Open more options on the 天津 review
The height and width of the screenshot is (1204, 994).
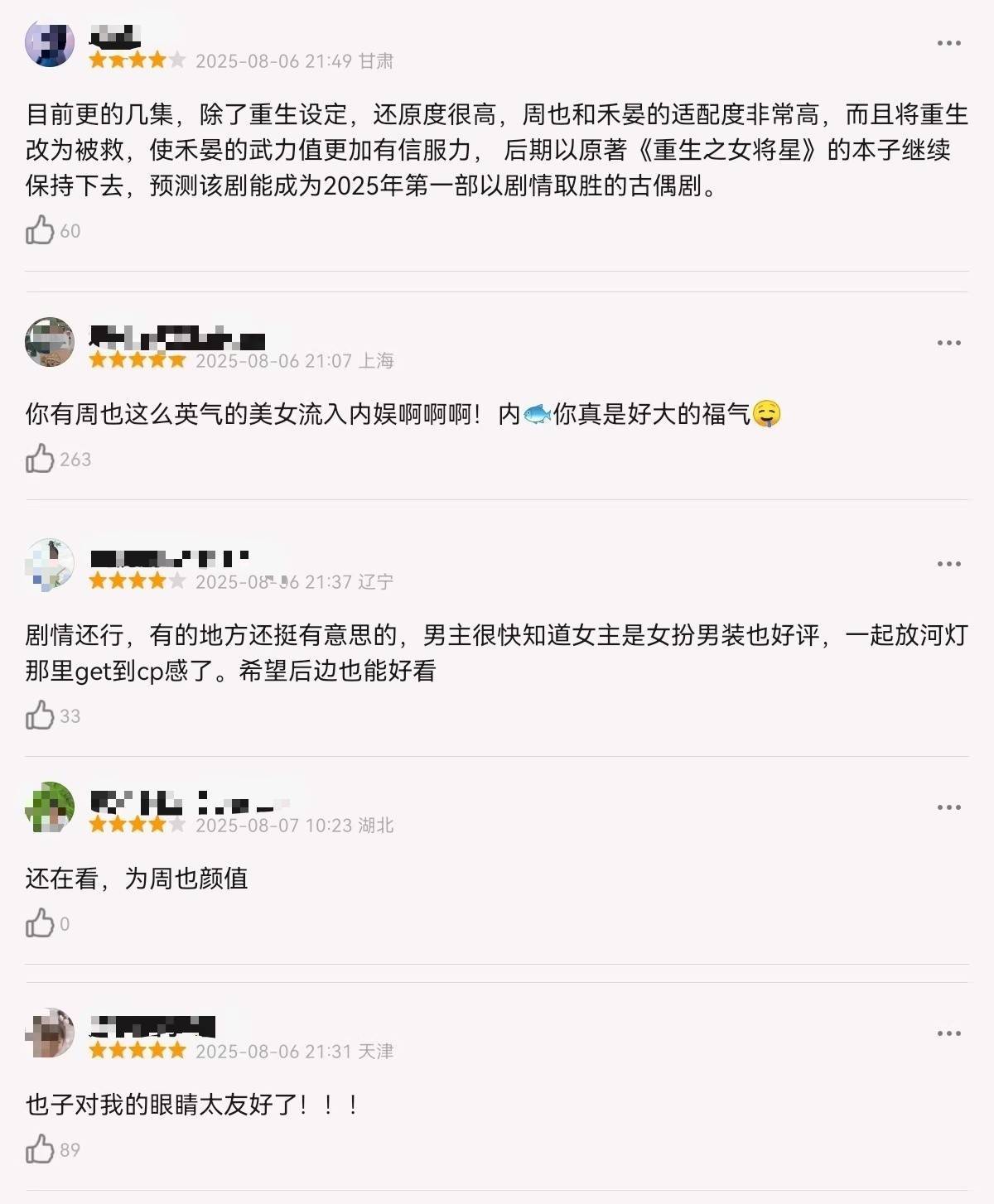coord(948,1033)
